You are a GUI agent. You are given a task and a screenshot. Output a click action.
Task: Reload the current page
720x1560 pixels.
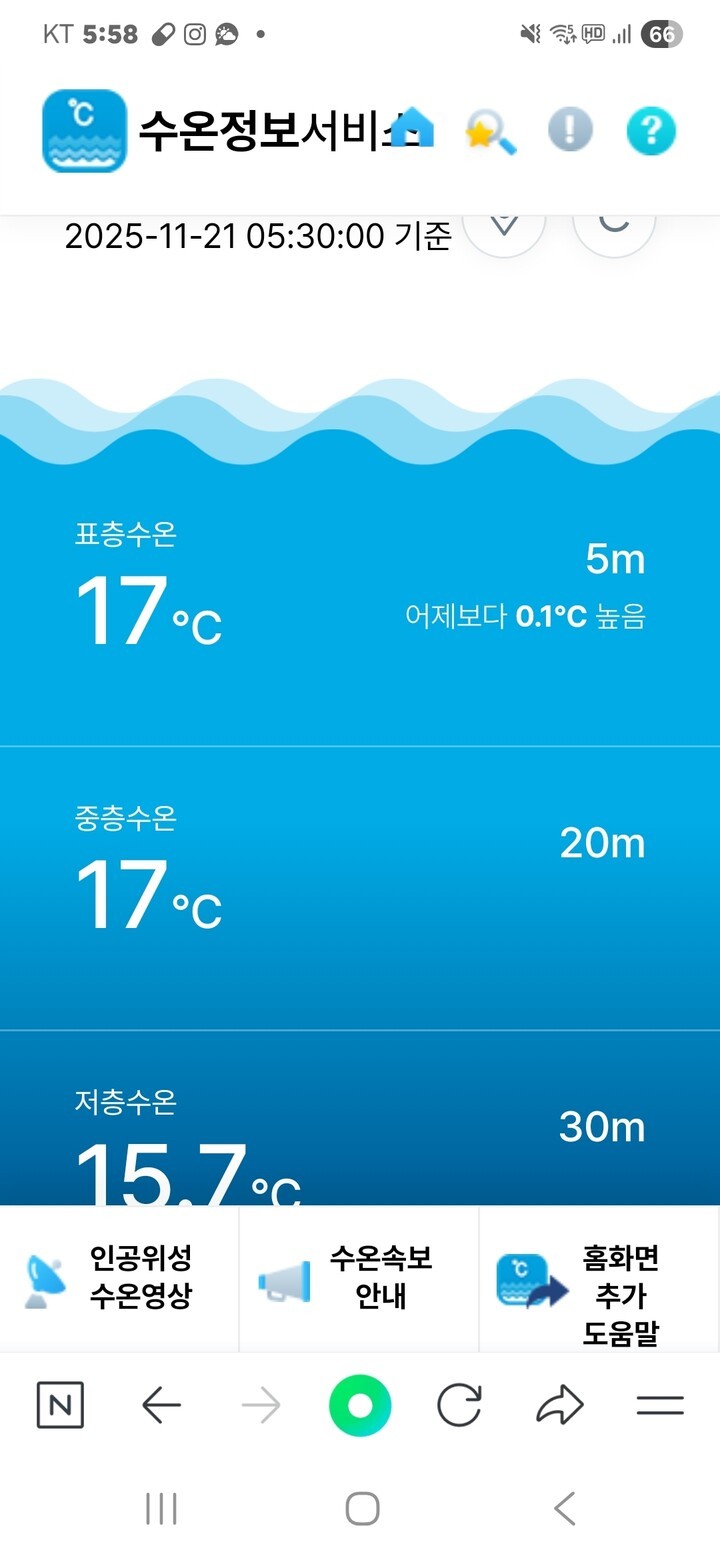click(460, 1406)
